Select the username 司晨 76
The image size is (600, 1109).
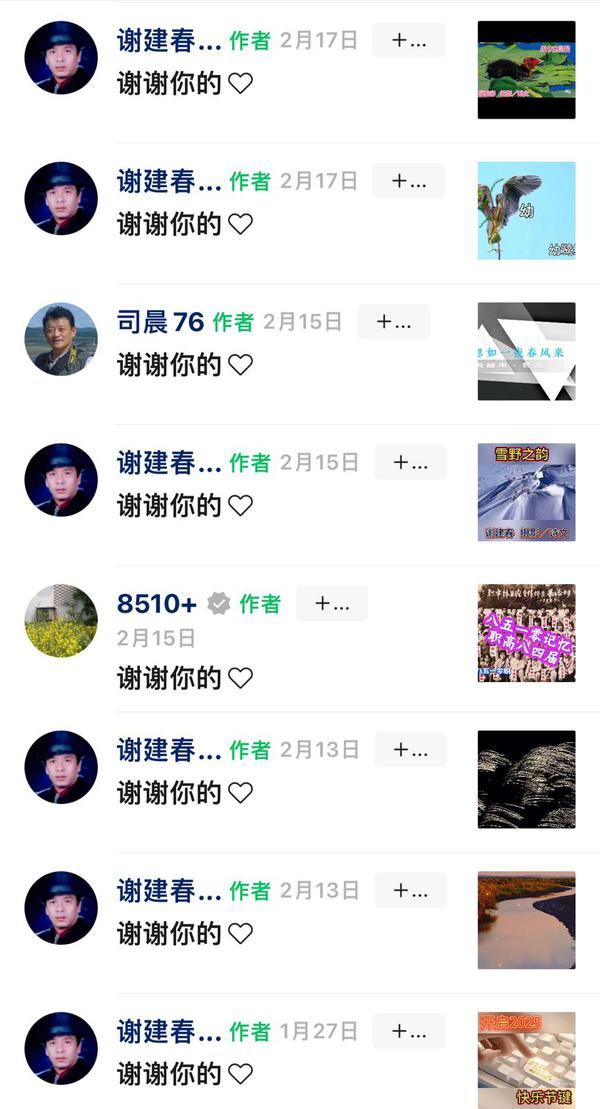(160, 322)
